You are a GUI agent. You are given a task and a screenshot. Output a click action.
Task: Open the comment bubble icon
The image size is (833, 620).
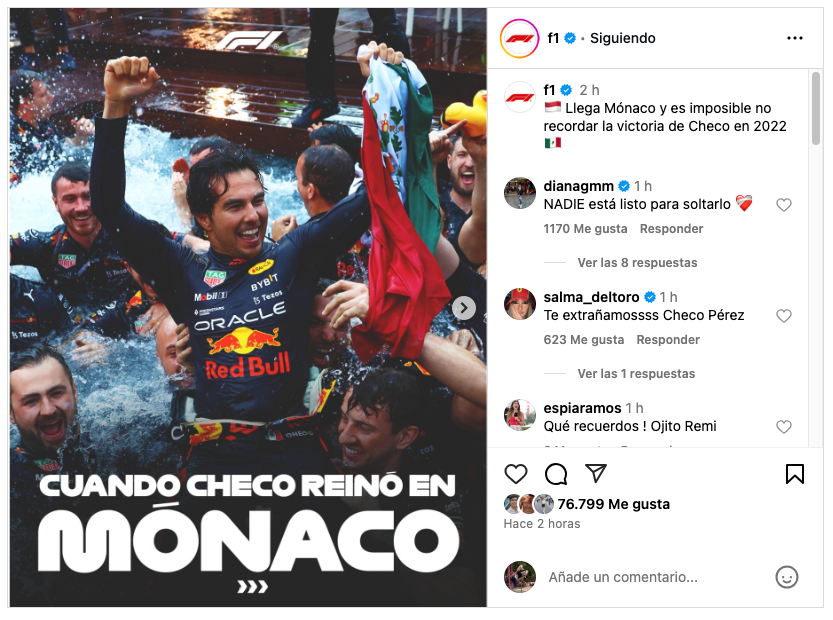[x=556, y=474]
